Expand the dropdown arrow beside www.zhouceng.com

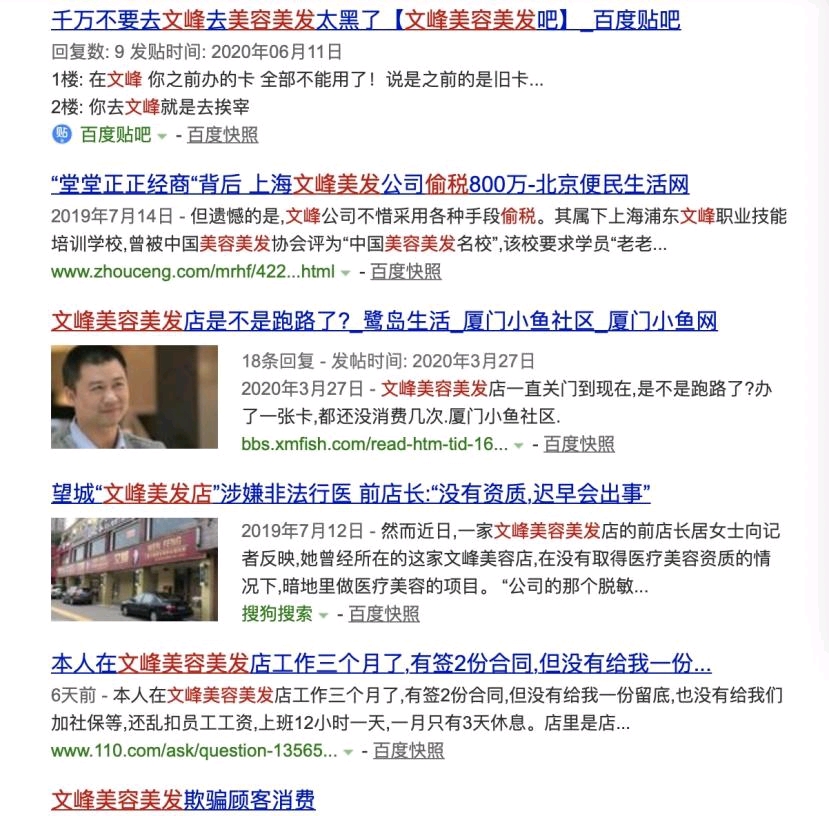tap(346, 272)
